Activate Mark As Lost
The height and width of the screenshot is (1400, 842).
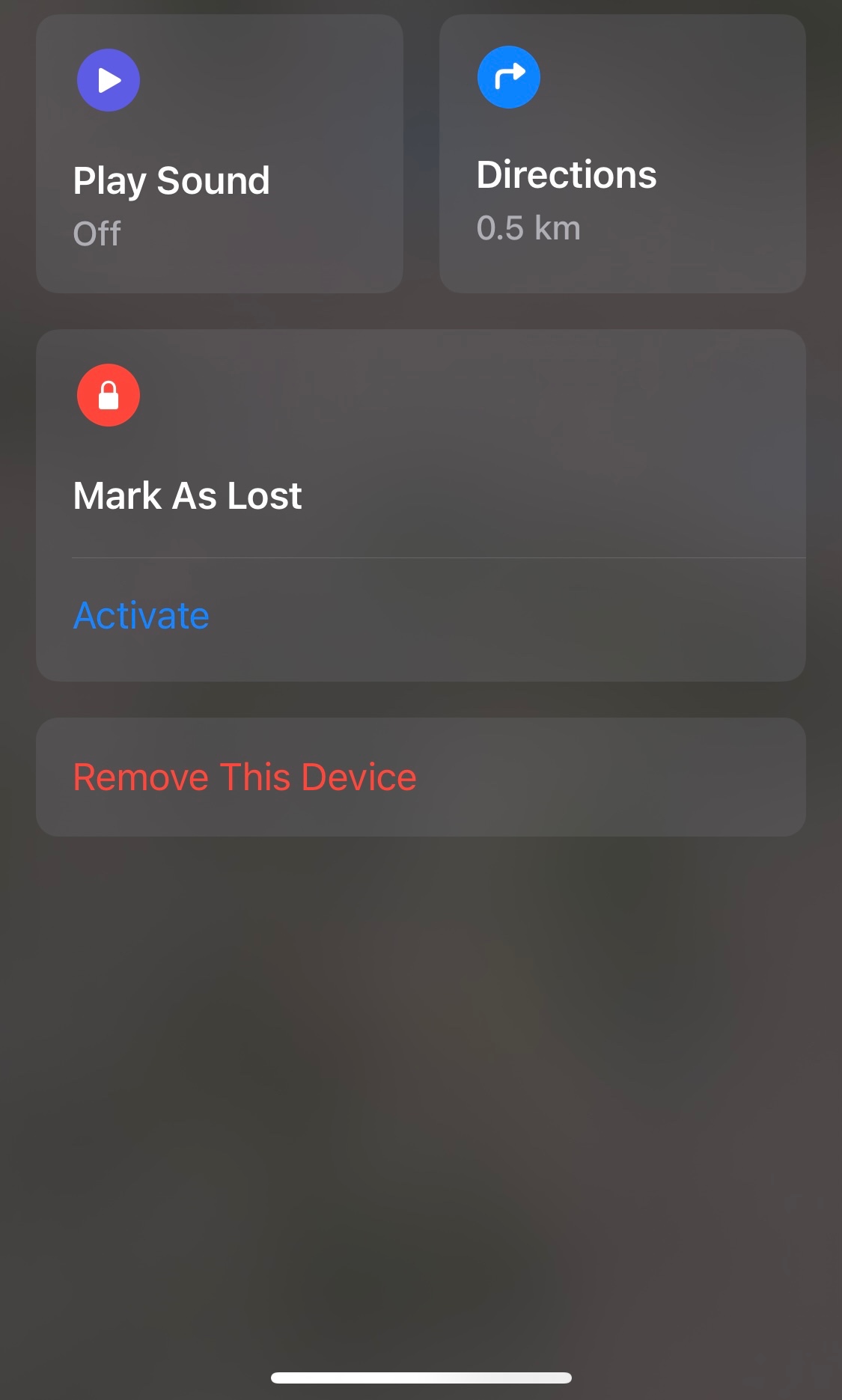click(x=141, y=616)
